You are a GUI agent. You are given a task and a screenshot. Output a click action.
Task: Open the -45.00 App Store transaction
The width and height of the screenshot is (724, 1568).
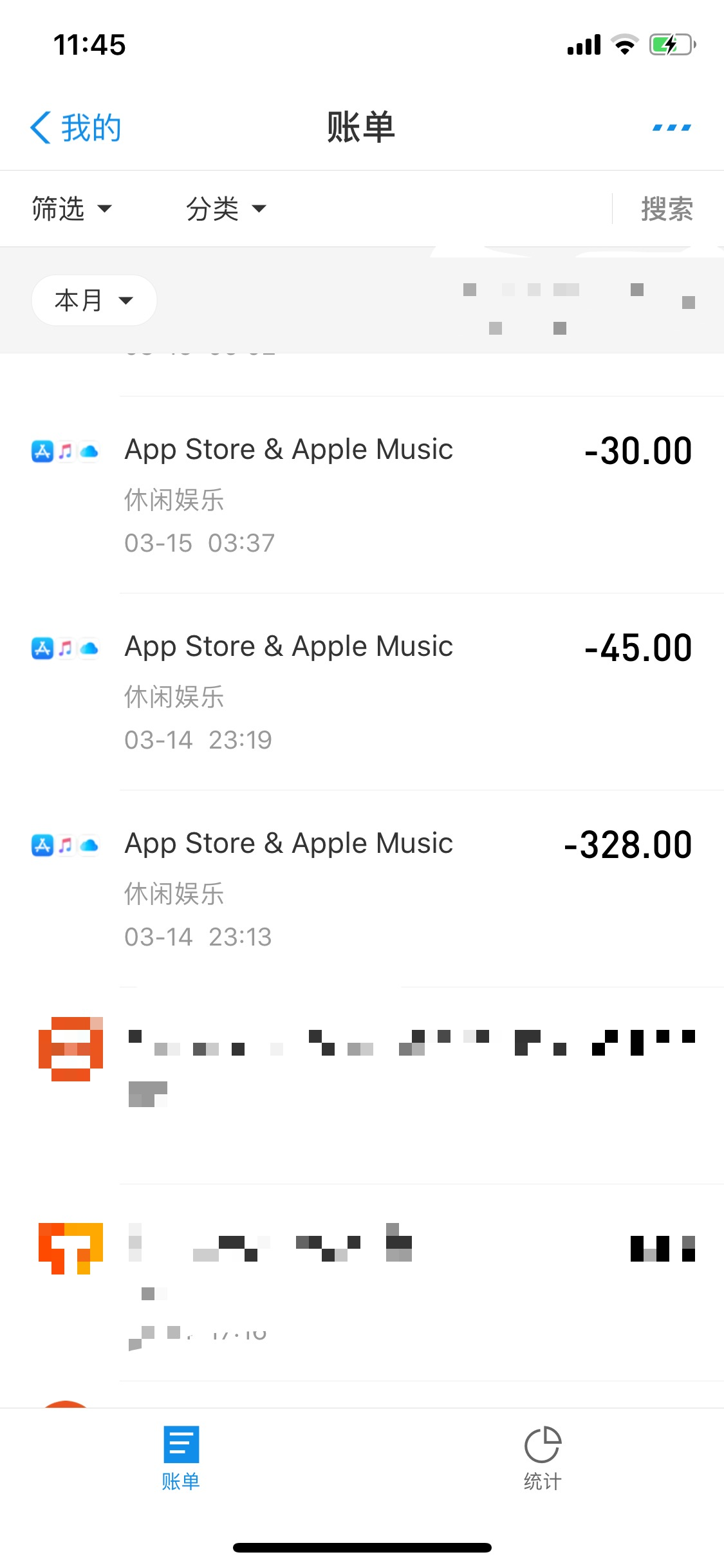click(362, 691)
